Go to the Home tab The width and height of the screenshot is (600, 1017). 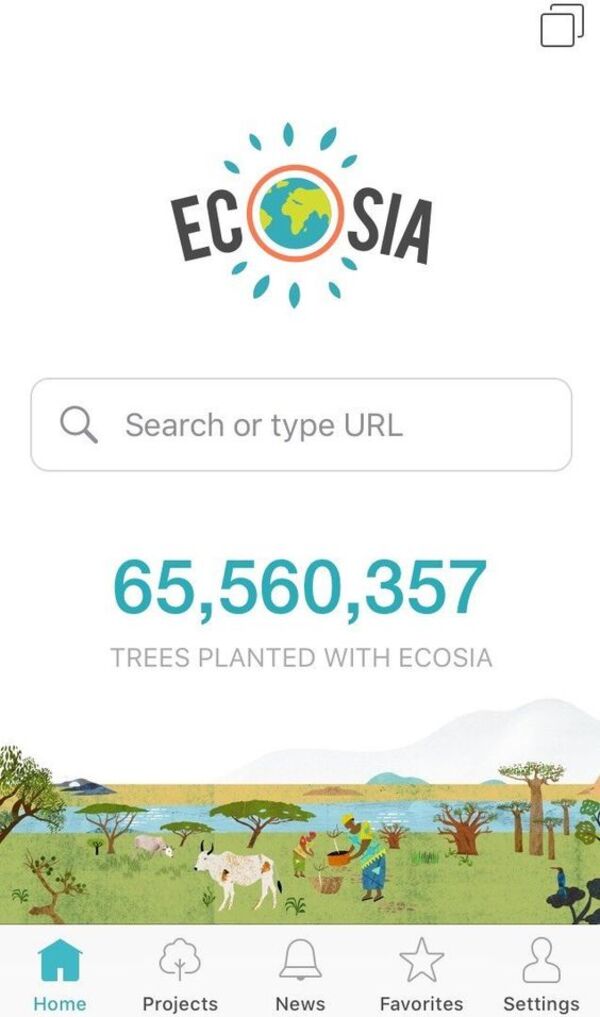(59, 975)
